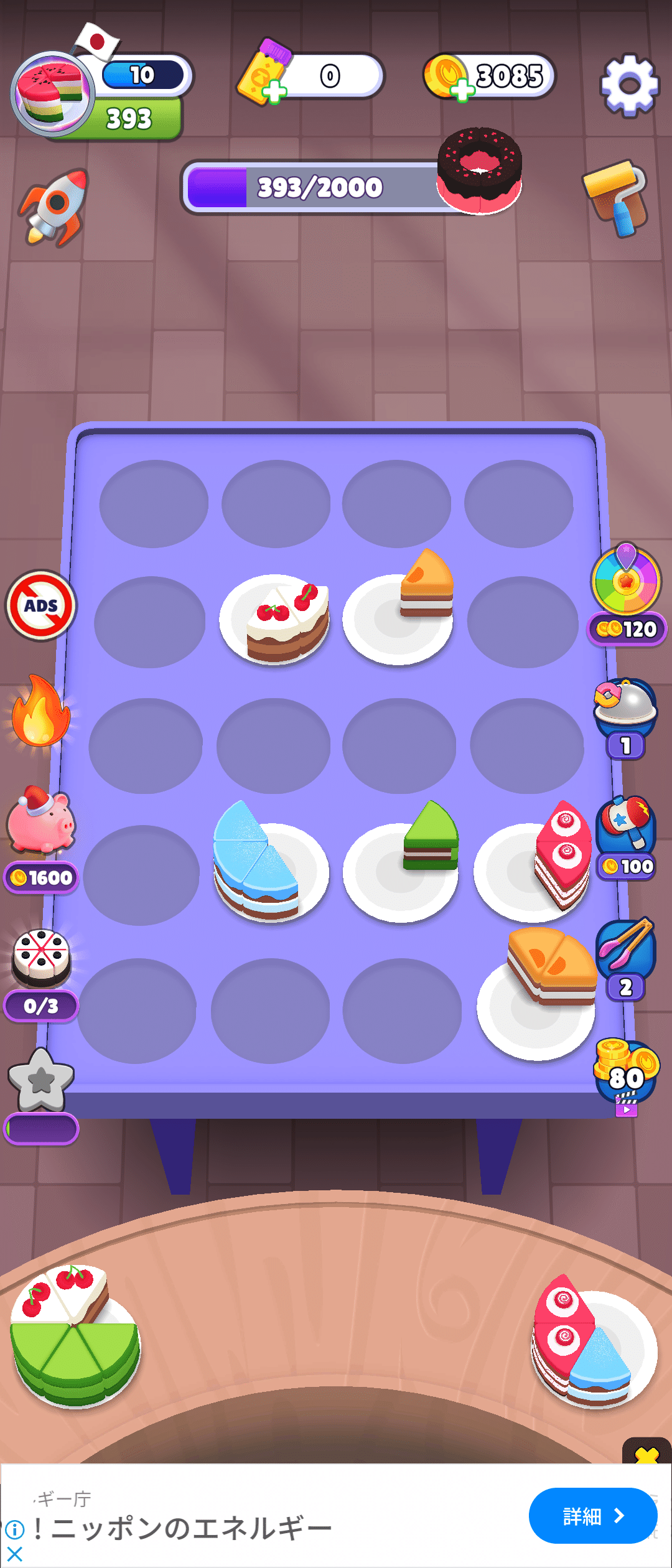This screenshot has width=672, height=1568.
Task: Close the bottom ad banner
Action: click(15, 1554)
